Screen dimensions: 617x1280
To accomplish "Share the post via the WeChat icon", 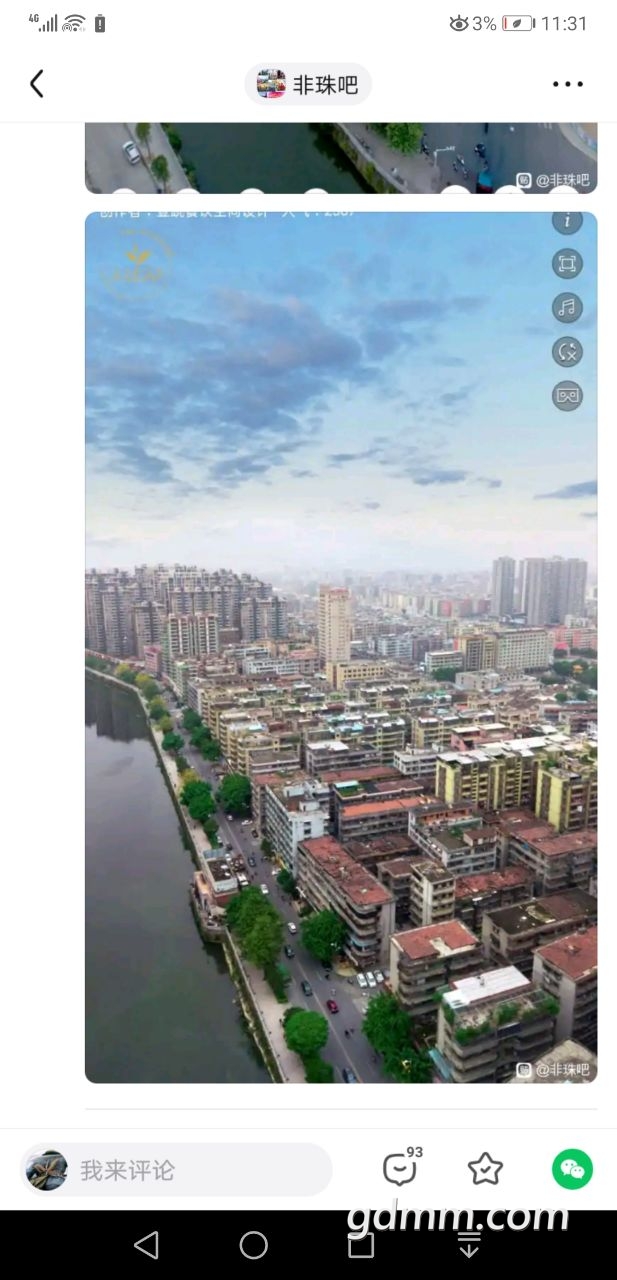I will [x=572, y=1168].
